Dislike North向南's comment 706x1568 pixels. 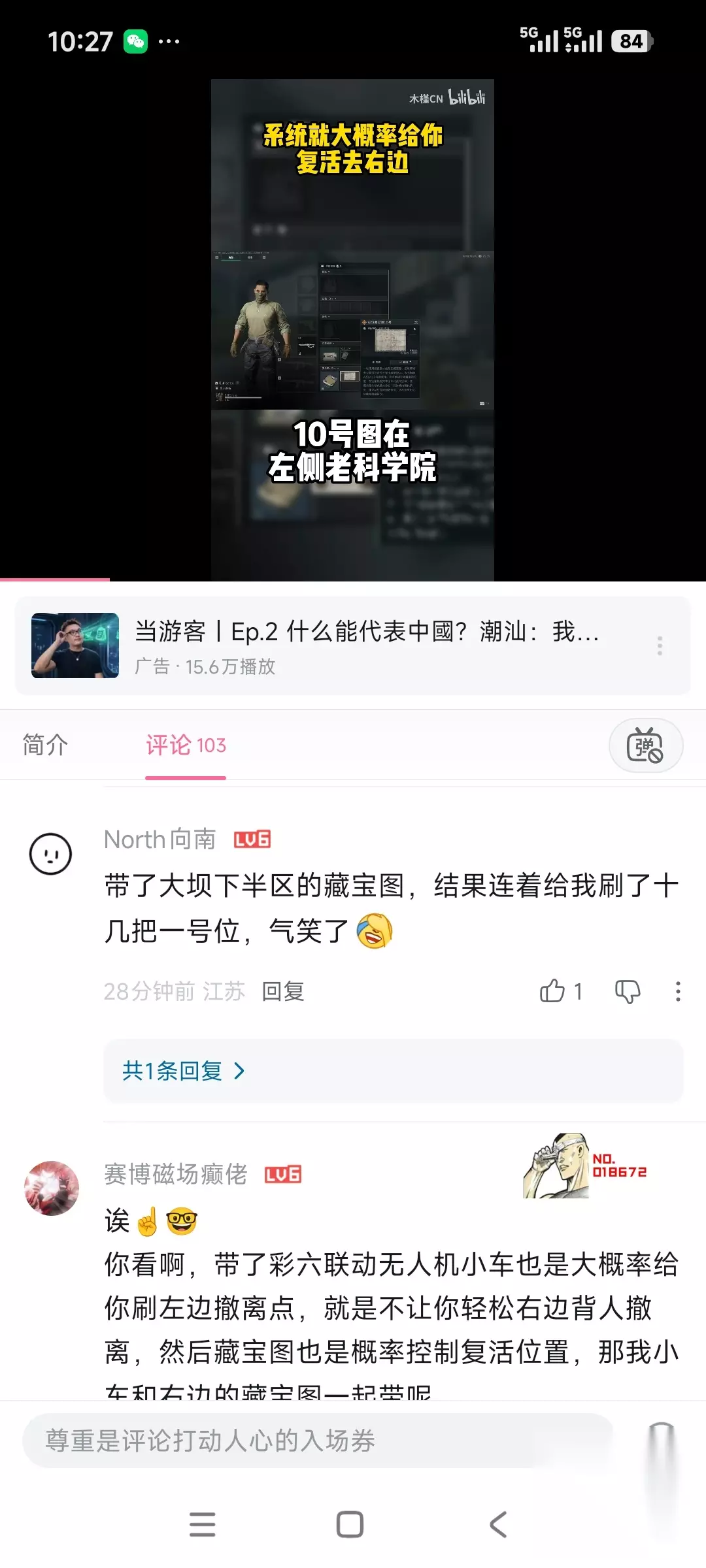click(628, 991)
